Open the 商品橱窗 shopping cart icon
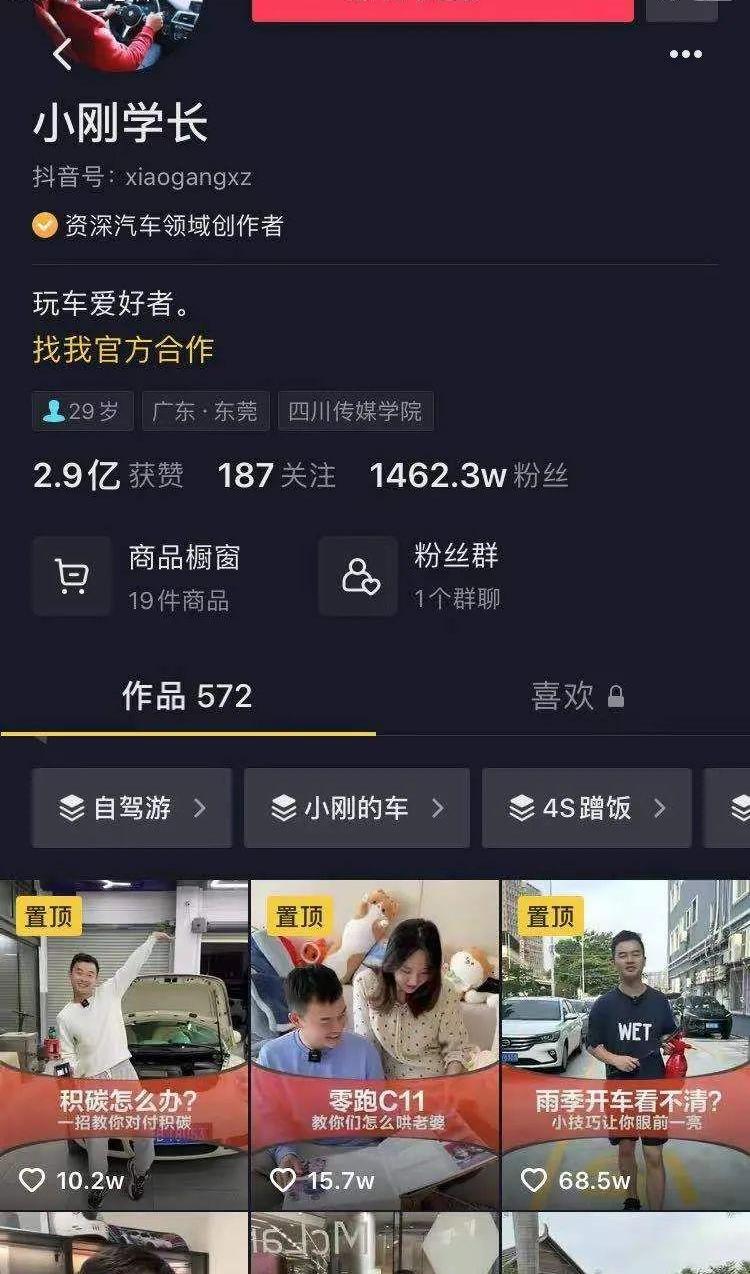 (x=71, y=575)
